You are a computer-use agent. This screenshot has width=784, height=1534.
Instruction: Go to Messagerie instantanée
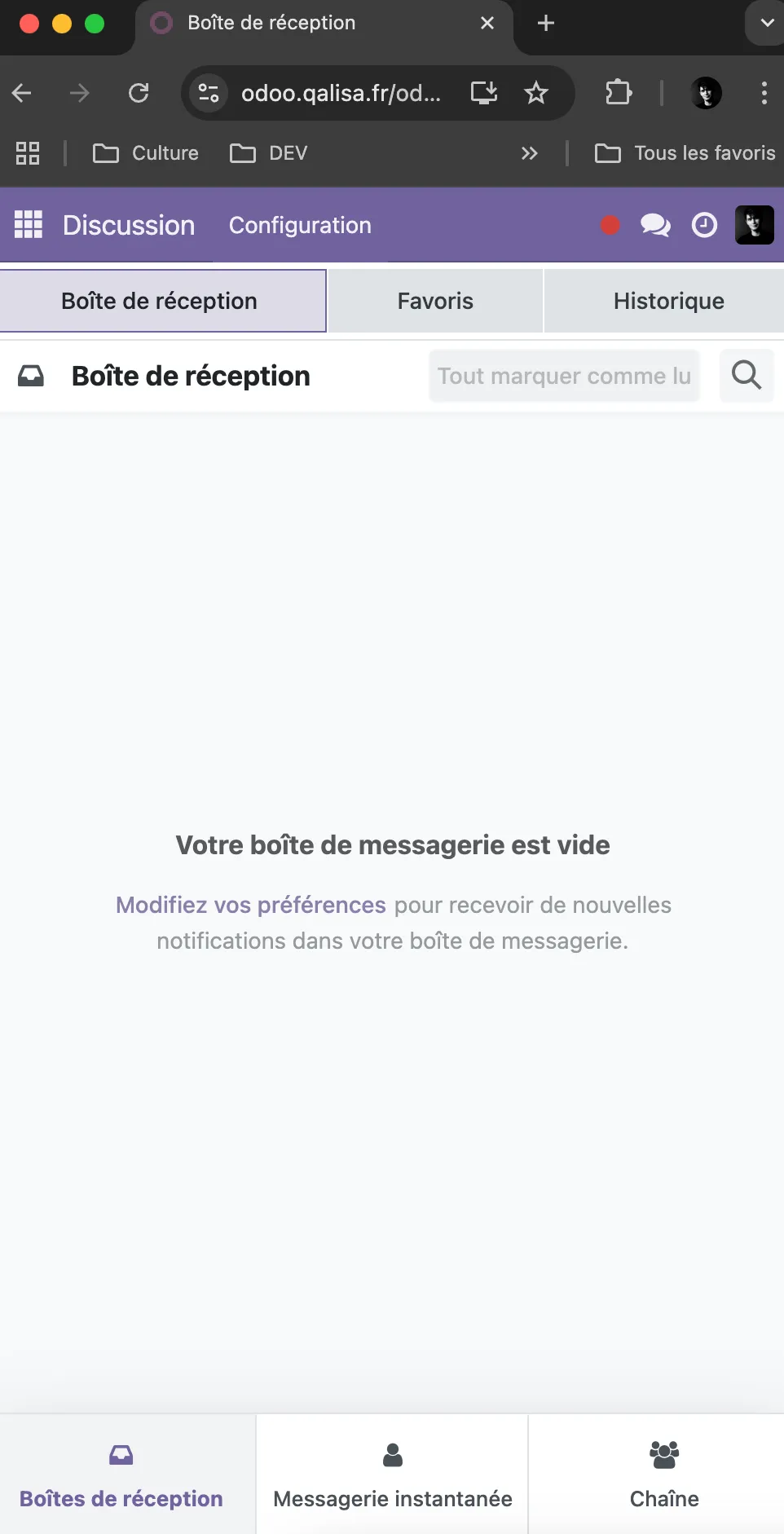point(392,1474)
